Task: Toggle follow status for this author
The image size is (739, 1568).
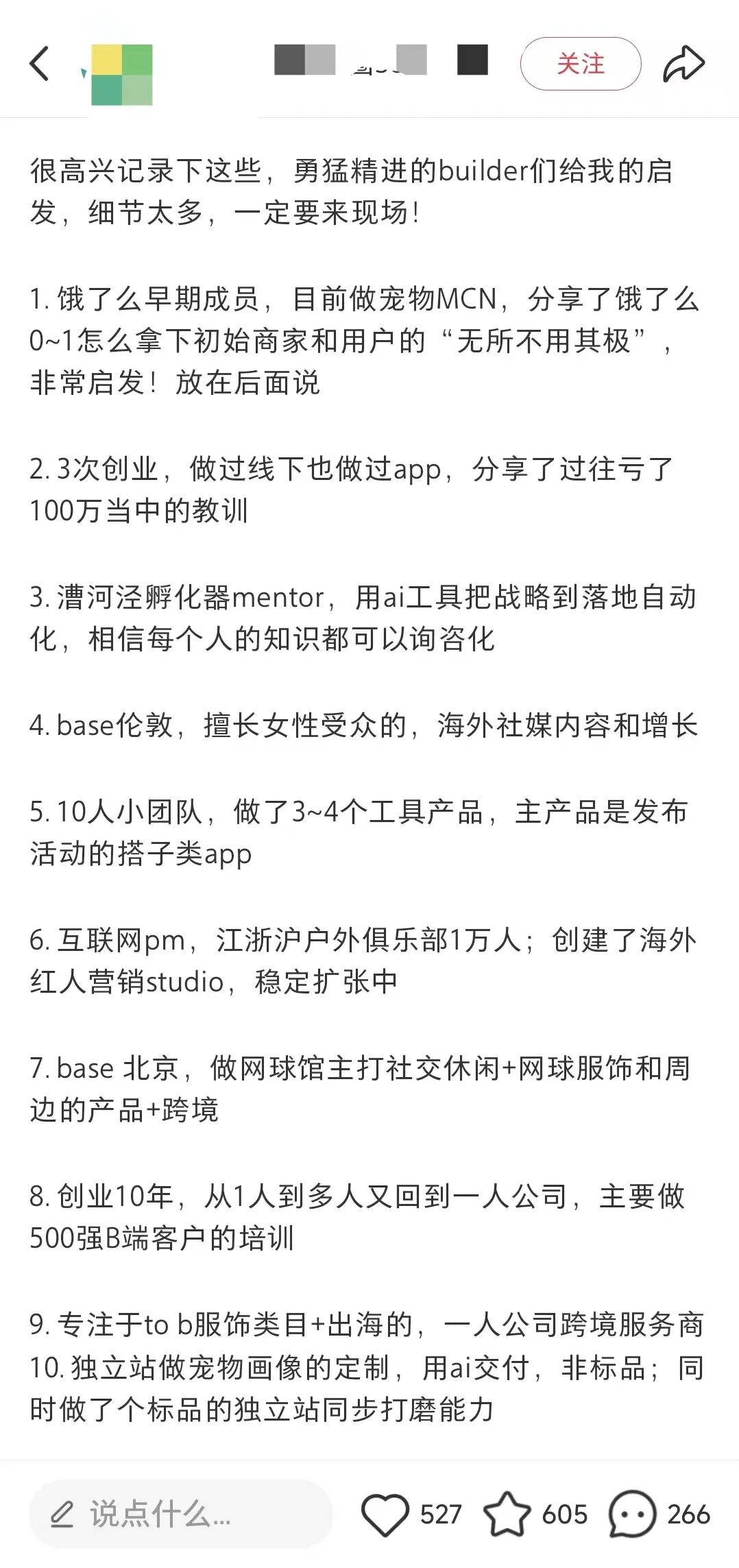Action: click(579, 63)
